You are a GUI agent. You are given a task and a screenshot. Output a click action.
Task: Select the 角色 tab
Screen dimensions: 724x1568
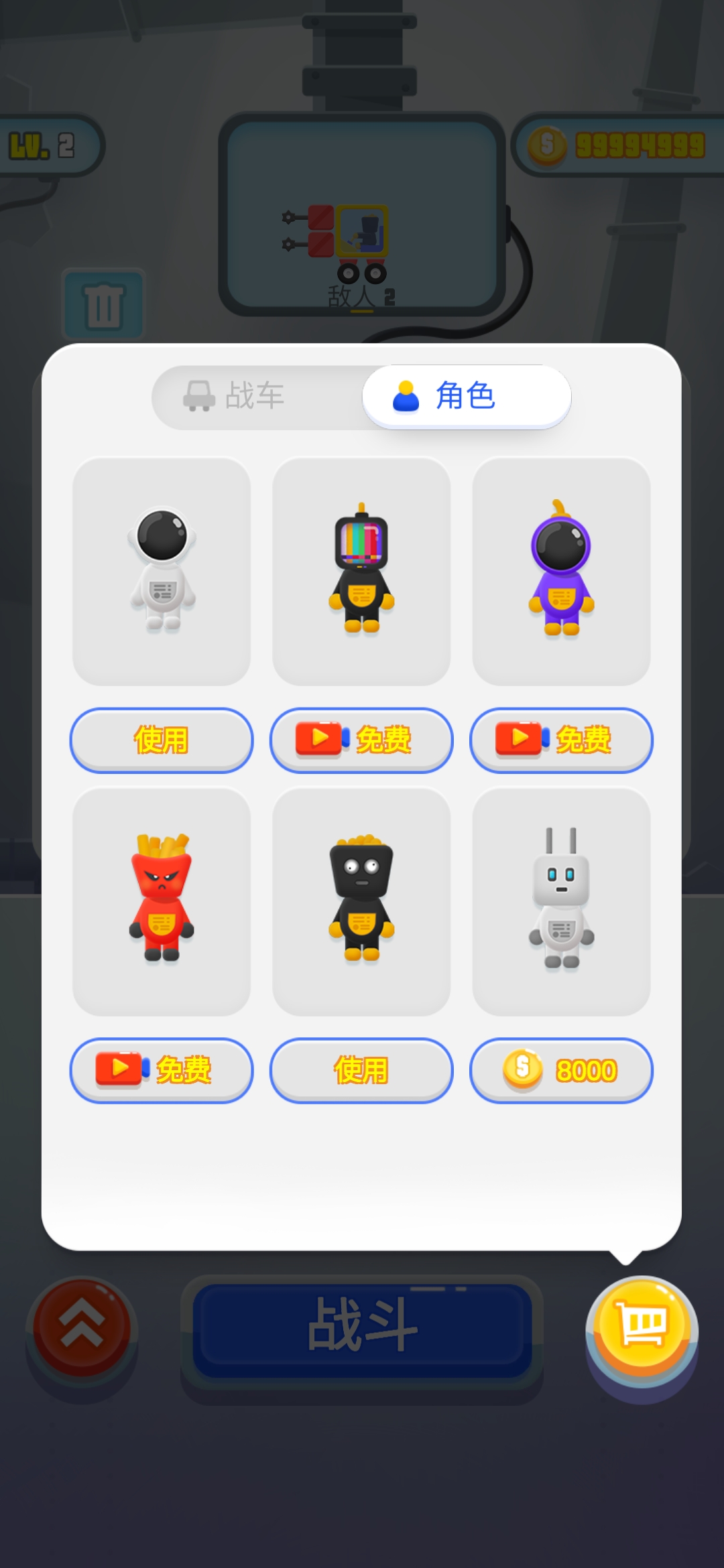tap(467, 396)
